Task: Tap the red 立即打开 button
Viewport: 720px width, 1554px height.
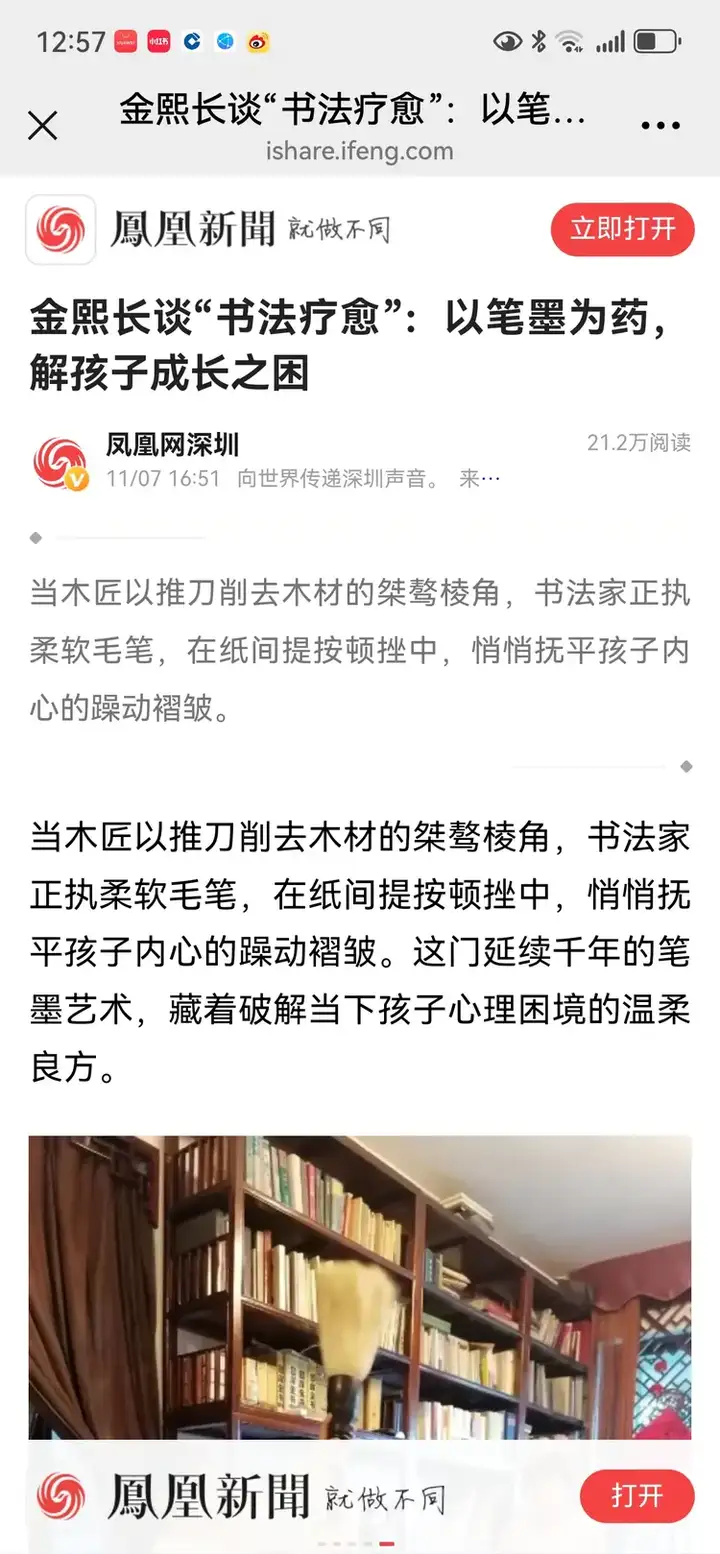Action: click(x=622, y=229)
